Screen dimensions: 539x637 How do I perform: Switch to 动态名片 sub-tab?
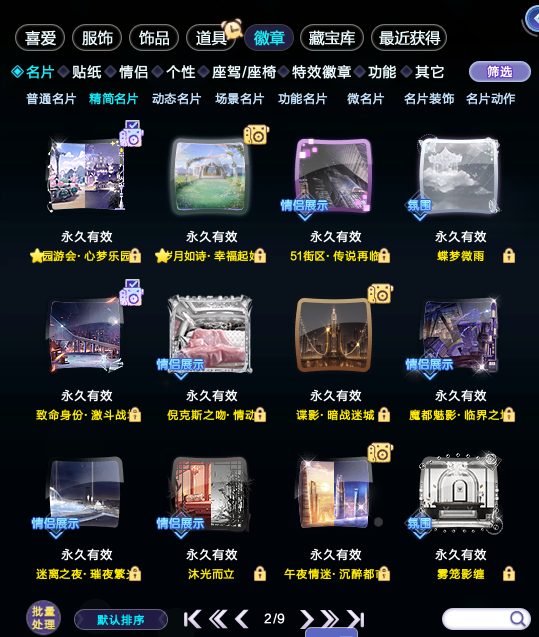176,99
